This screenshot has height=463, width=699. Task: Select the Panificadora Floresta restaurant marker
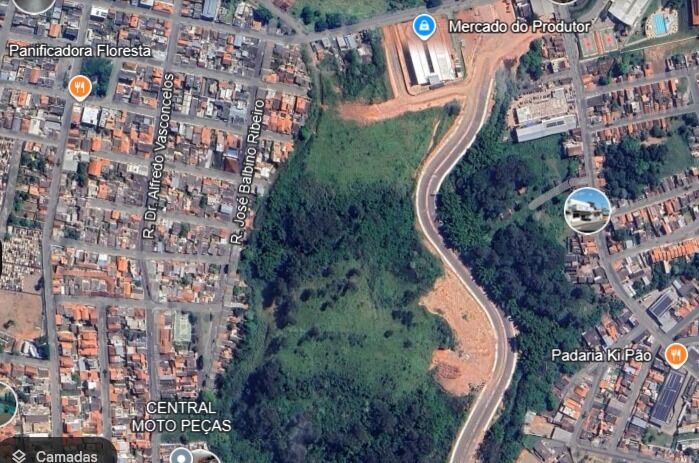80,87
